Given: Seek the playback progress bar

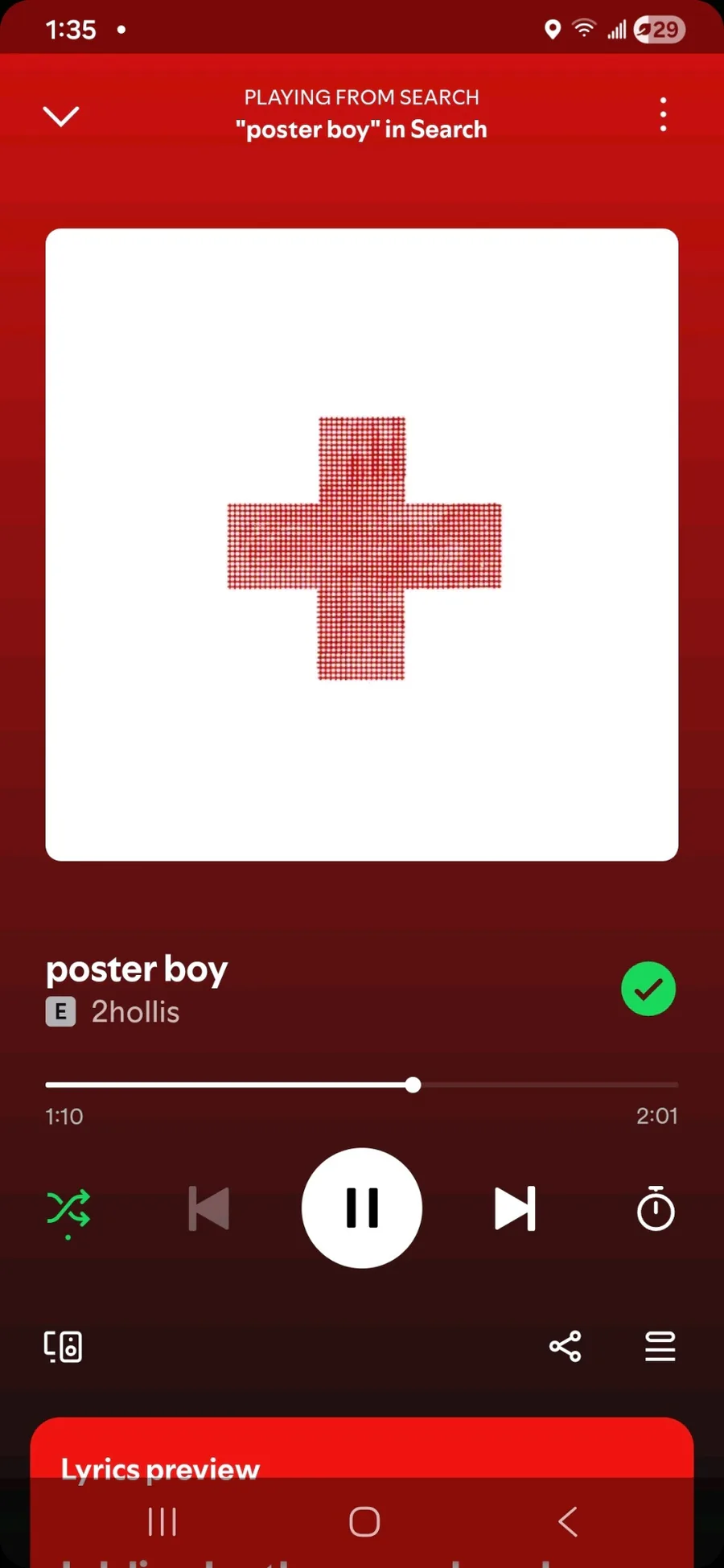Looking at the screenshot, I should 413,1085.
